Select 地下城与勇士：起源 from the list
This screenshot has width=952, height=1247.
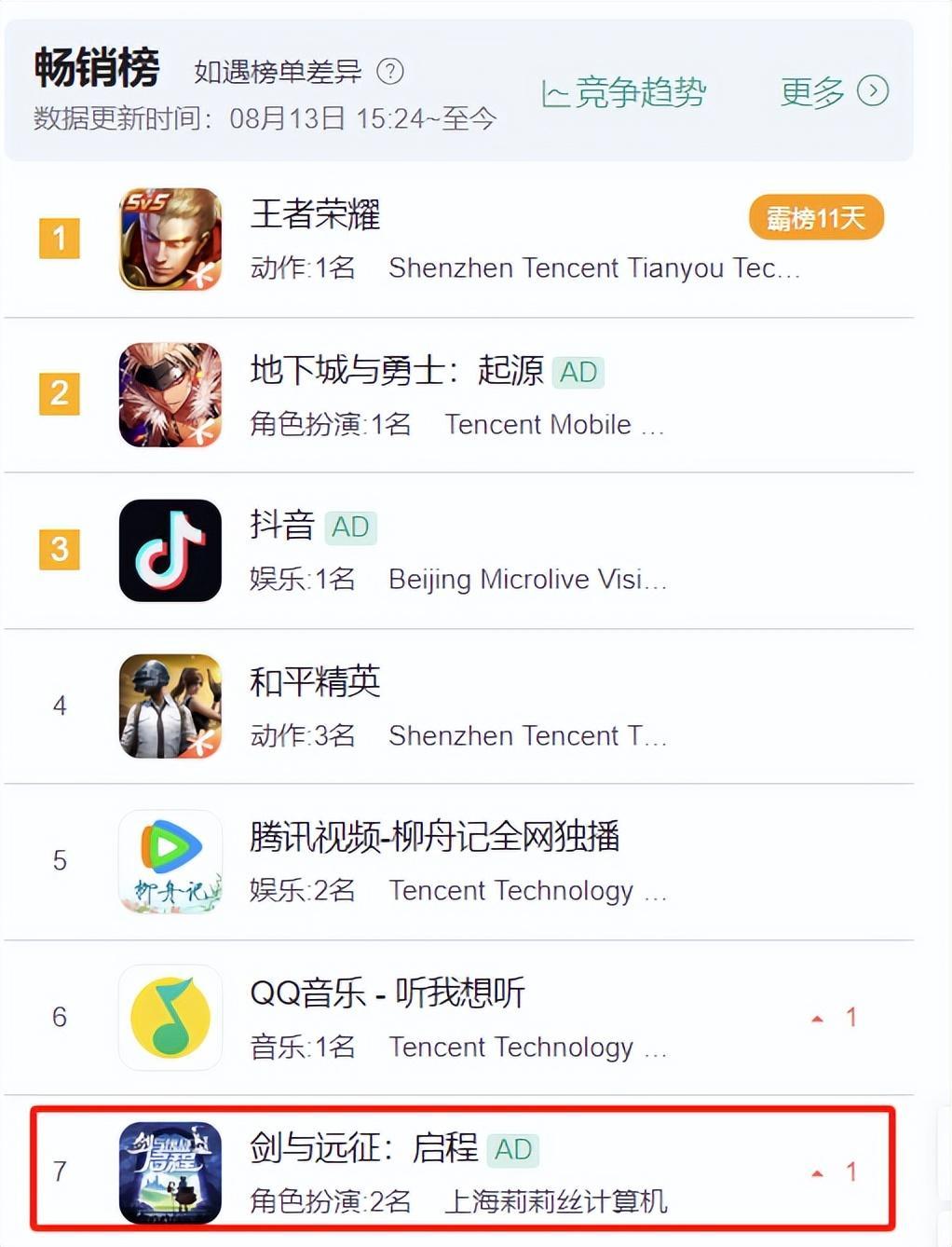point(396,371)
